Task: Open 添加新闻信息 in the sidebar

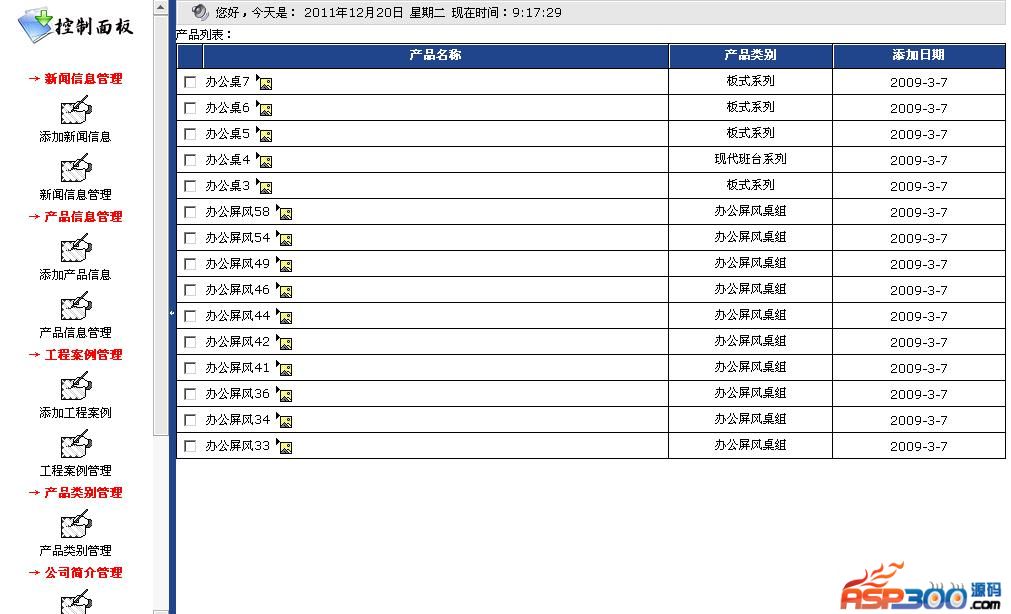Action: coord(75,136)
